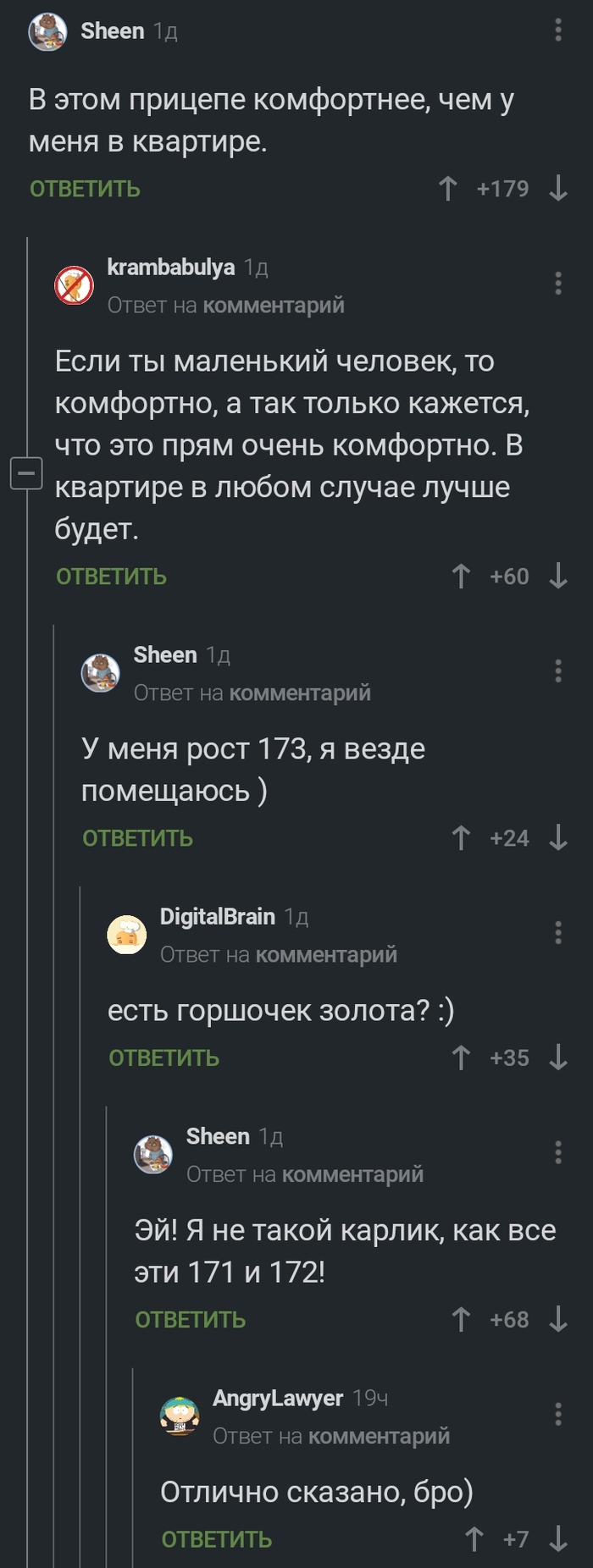
Task: Upvote Sheen's comment with +179 rating
Action: (x=448, y=189)
